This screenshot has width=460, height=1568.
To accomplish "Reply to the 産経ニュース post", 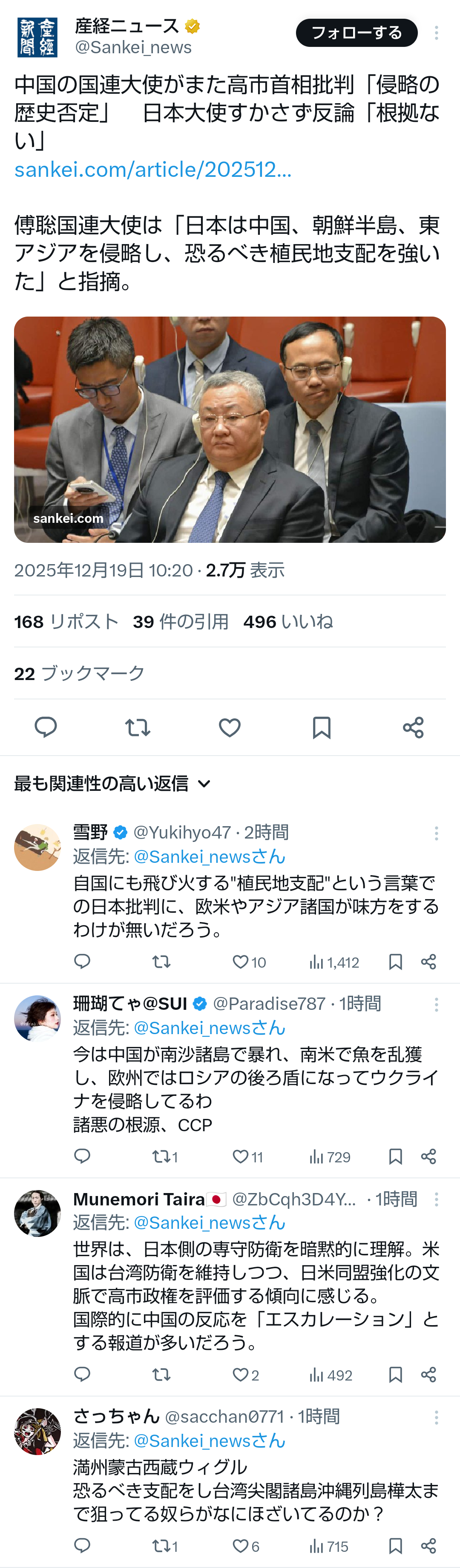I will 46,727.
